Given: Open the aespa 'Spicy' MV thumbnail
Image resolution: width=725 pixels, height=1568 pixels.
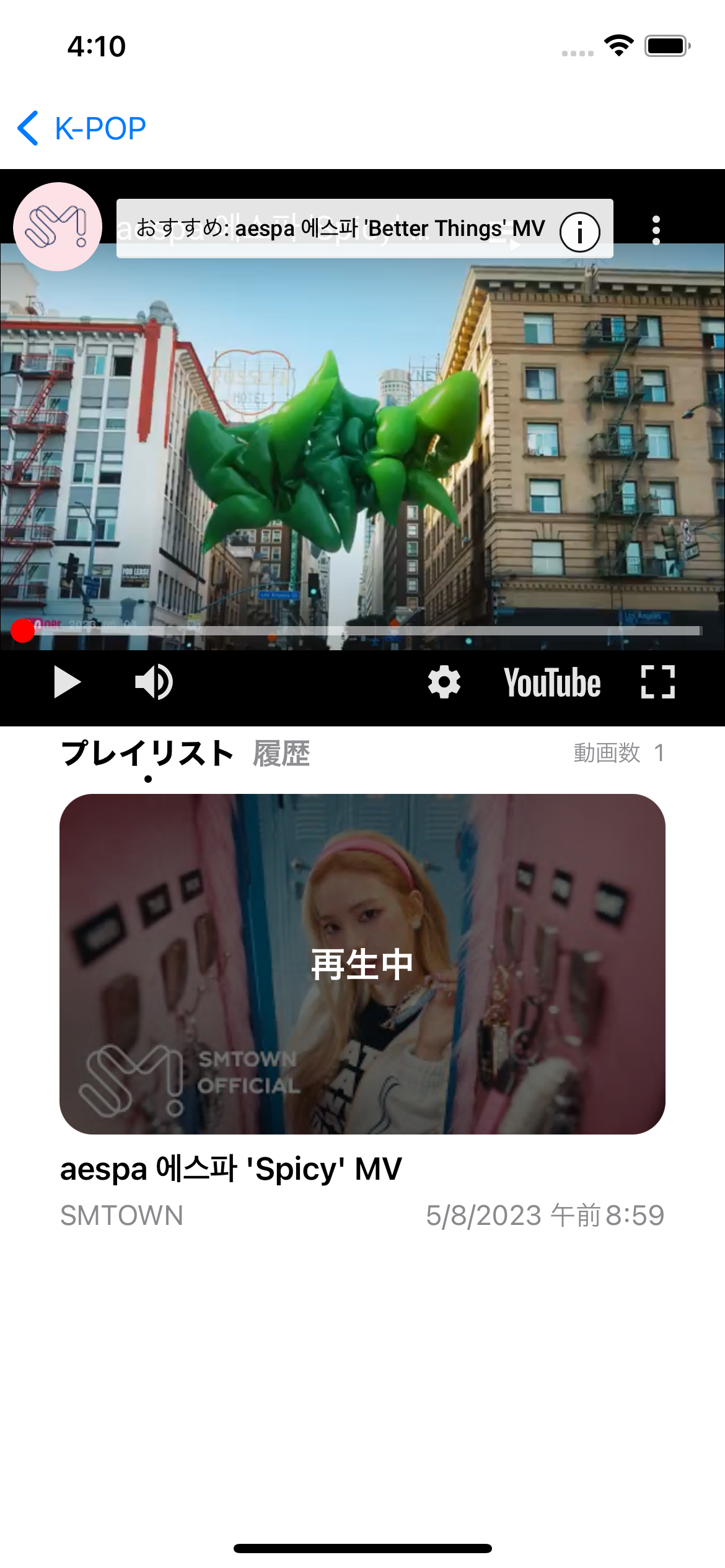Looking at the screenshot, I should pyautogui.click(x=362, y=964).
